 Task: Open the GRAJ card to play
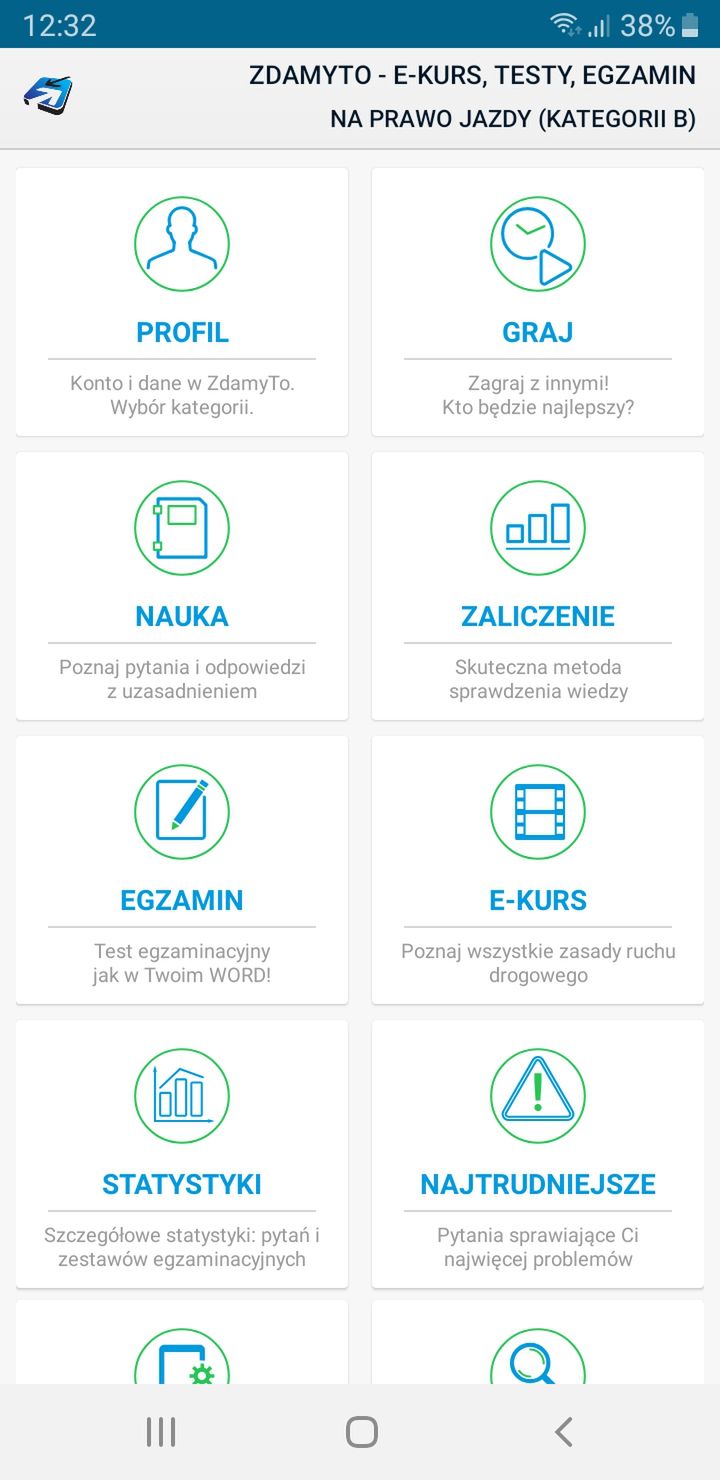click(x=538, y=302)
